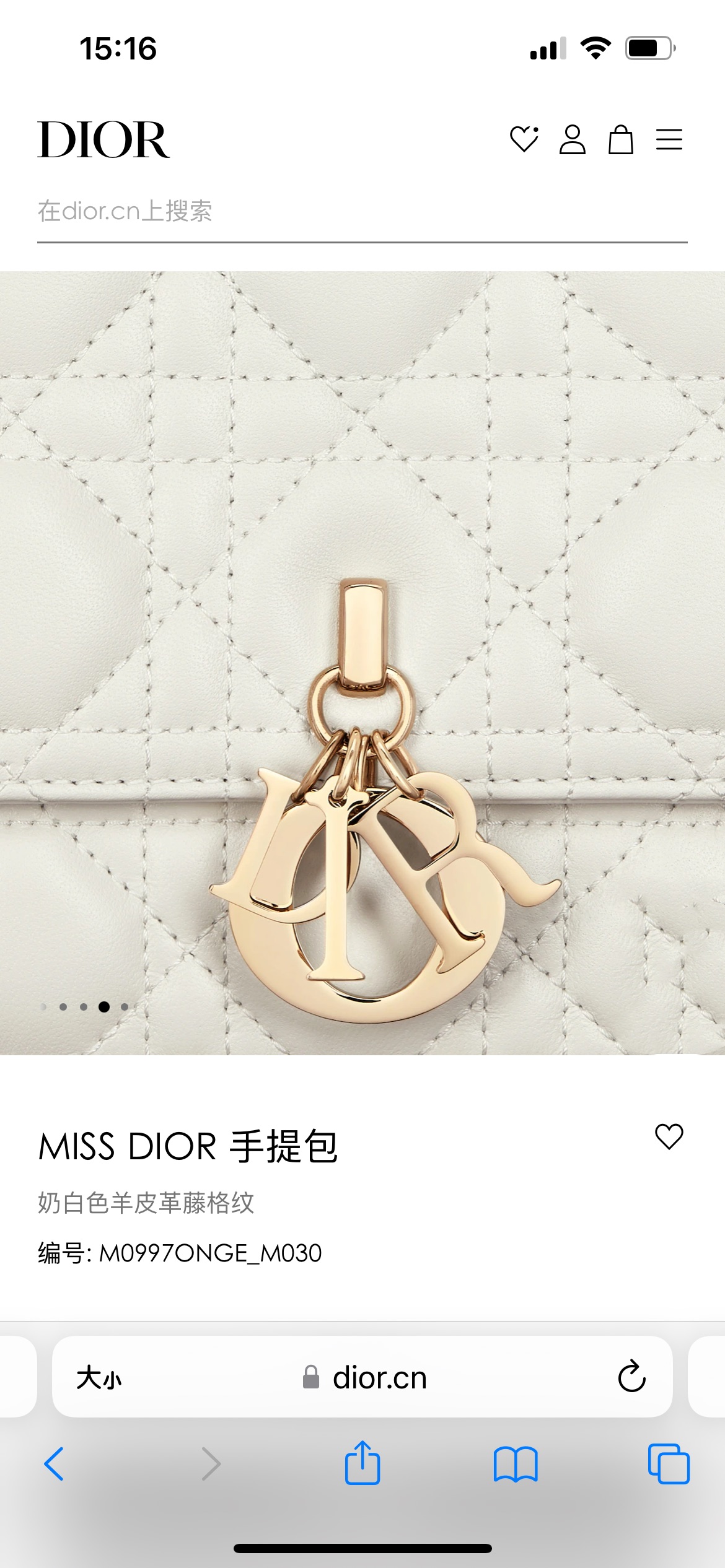The image size is (725, 1568).
Task: Open the hamburger menu
Action: tap(669, 139)
